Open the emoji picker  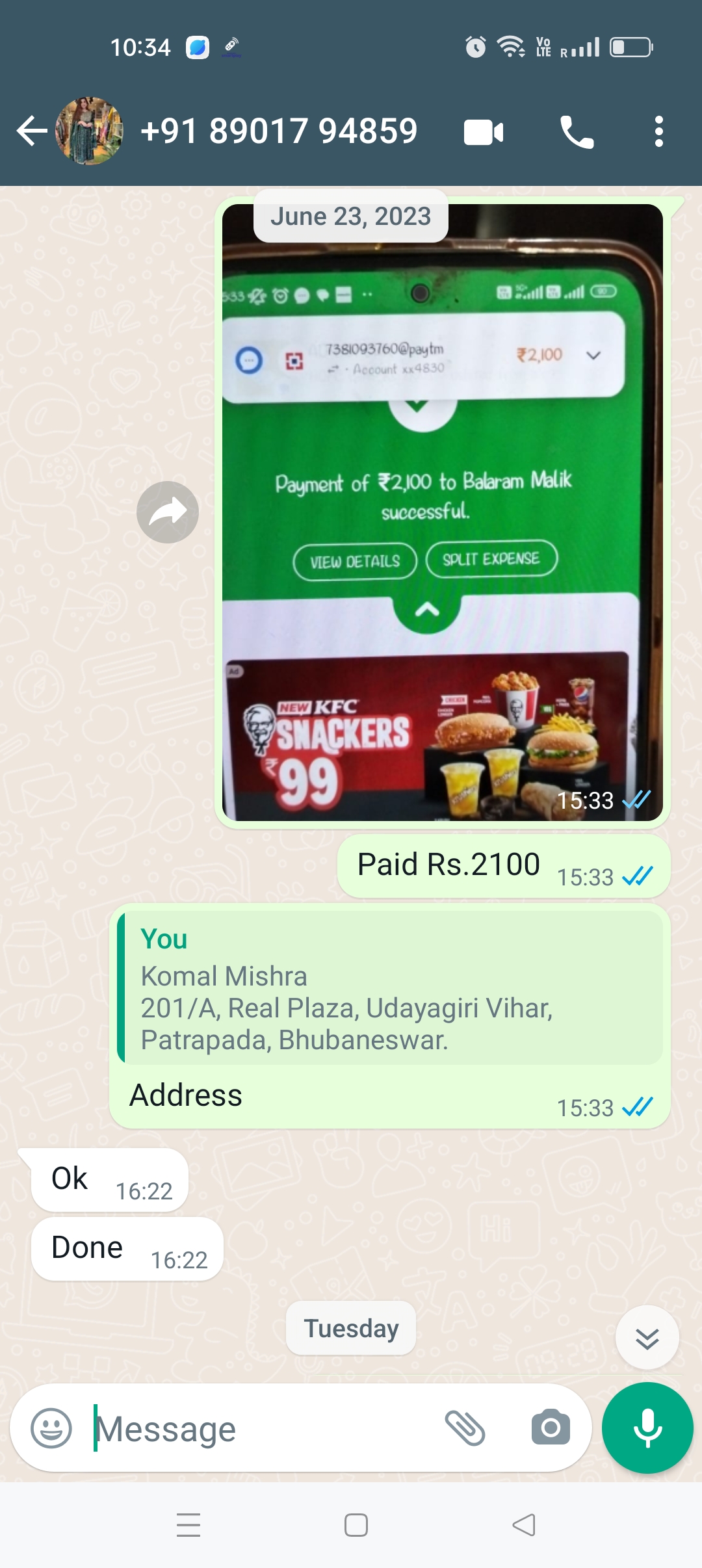tap(51, 1428)
